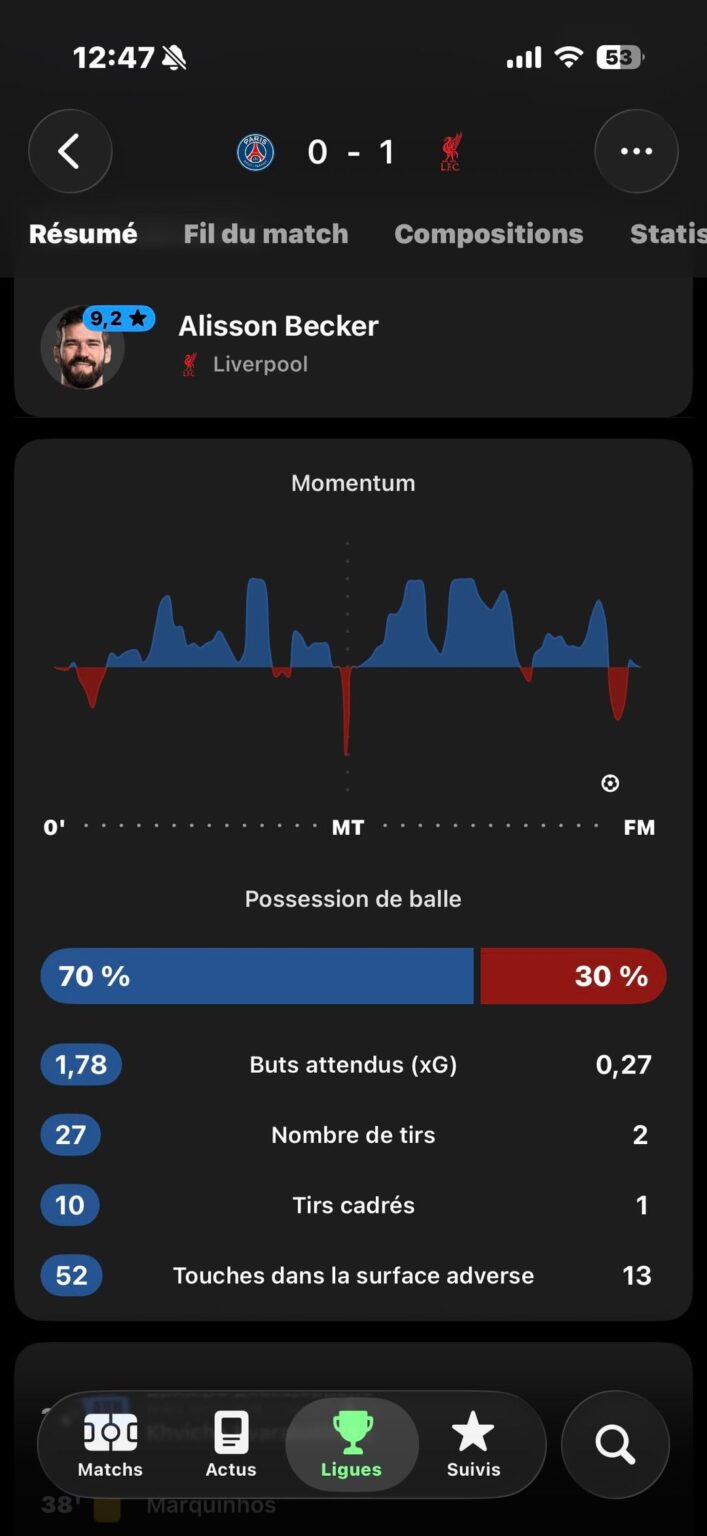
Task: Go to the Matchs section
Action: pyautogui.click(x=110, y=1446)
